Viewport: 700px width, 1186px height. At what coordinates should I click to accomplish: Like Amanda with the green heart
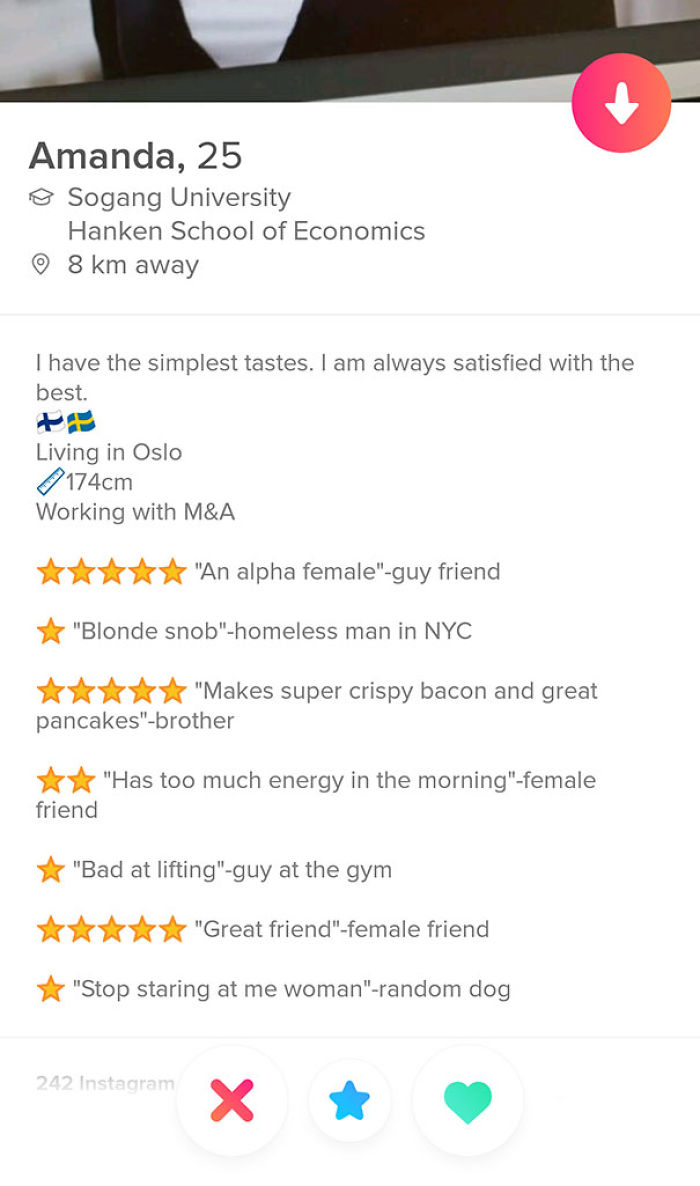[467, 1101]
